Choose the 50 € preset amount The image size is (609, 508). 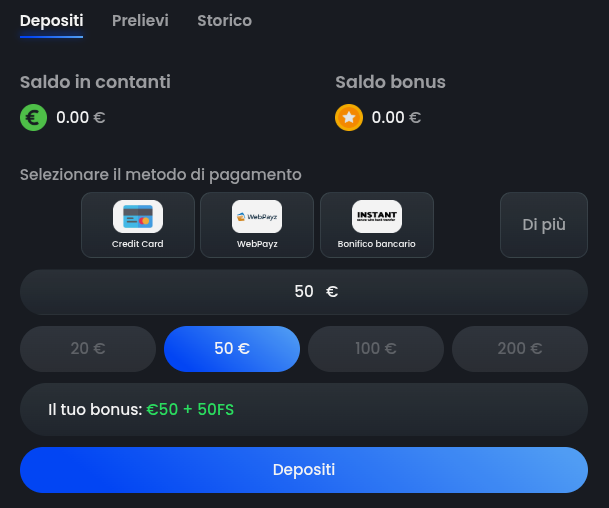[232, 349]
